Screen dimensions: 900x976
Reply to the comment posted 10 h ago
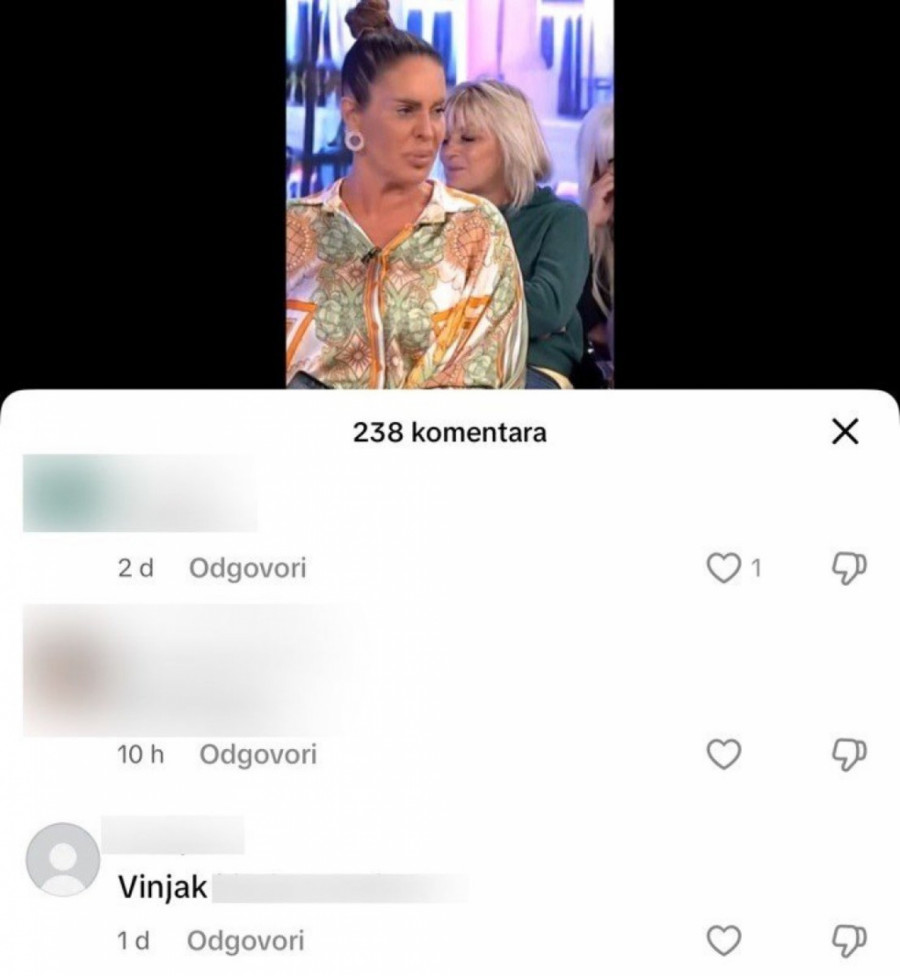(x=258, y=754)
